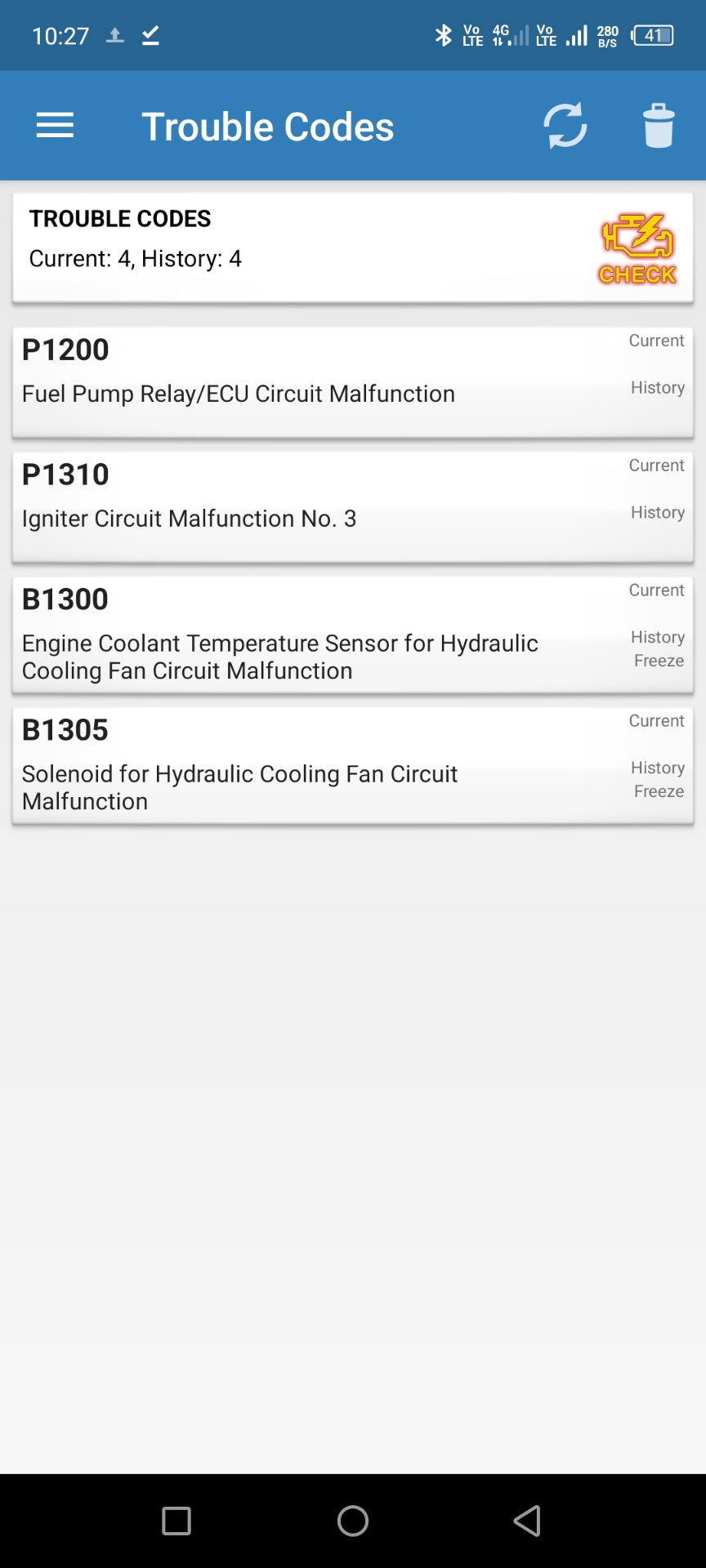Go back using the system back button

pos(527,1521)
